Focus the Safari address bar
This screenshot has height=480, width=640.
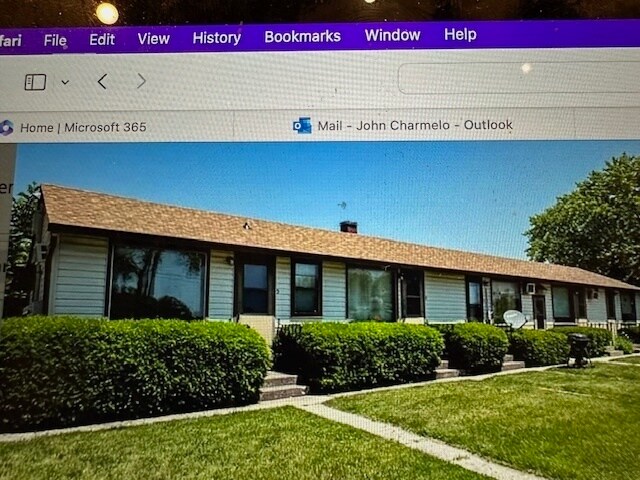[518, 78]
